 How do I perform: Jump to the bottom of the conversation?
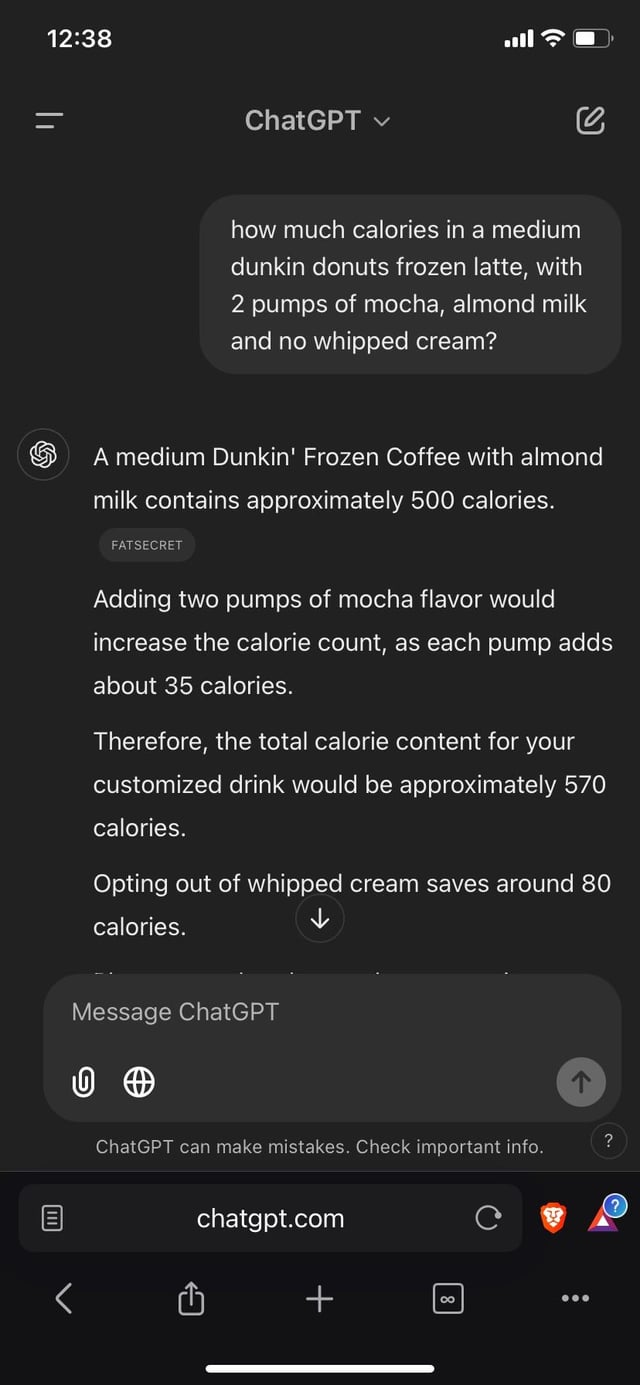click(x=320, y=919)
